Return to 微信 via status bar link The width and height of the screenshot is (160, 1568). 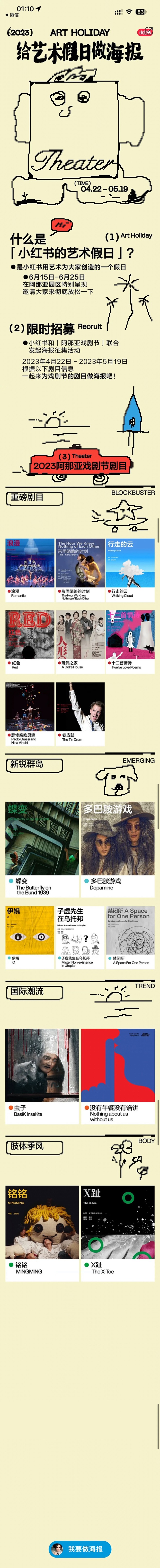12,15
